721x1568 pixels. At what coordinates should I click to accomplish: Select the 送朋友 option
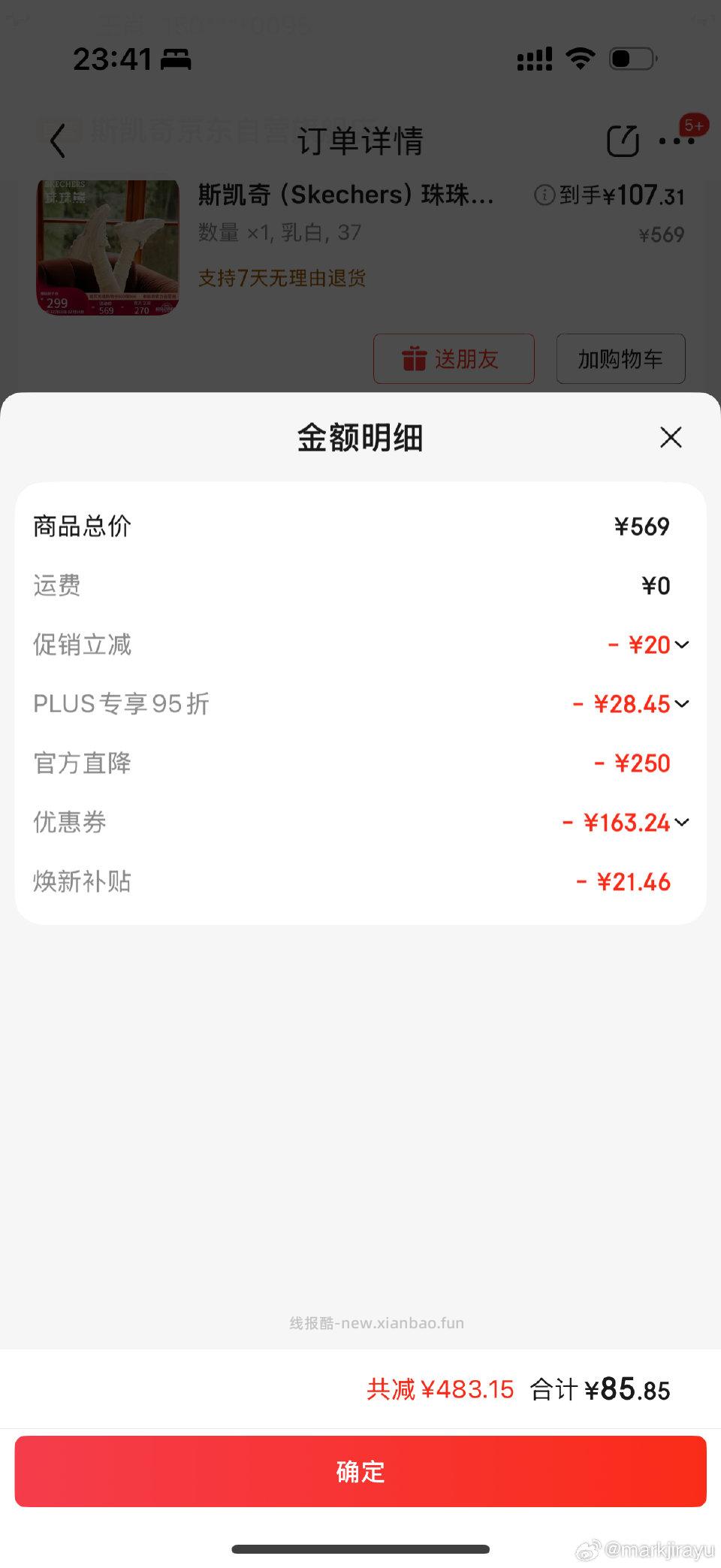(x=454, y=359)
